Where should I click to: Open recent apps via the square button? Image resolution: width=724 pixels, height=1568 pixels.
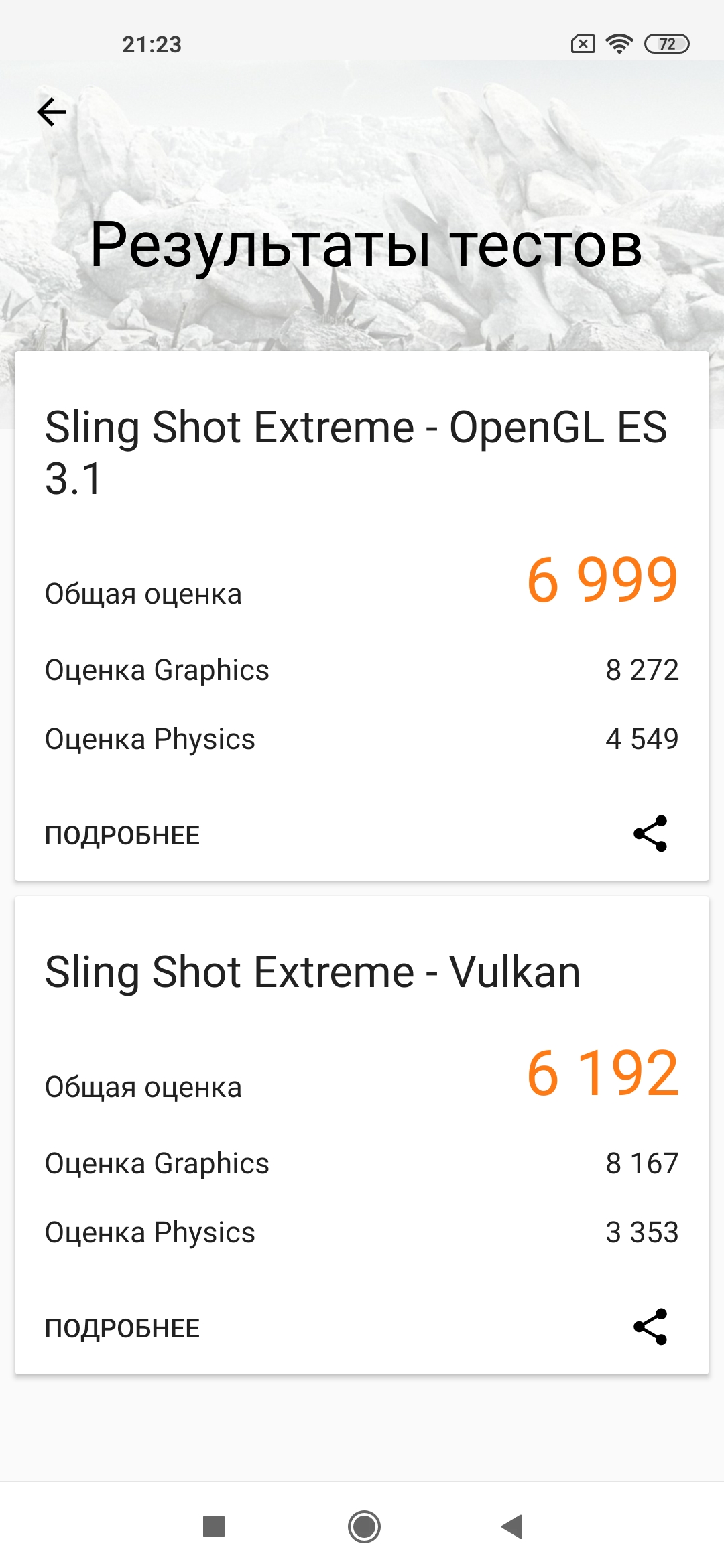[x=214, y=1526]
